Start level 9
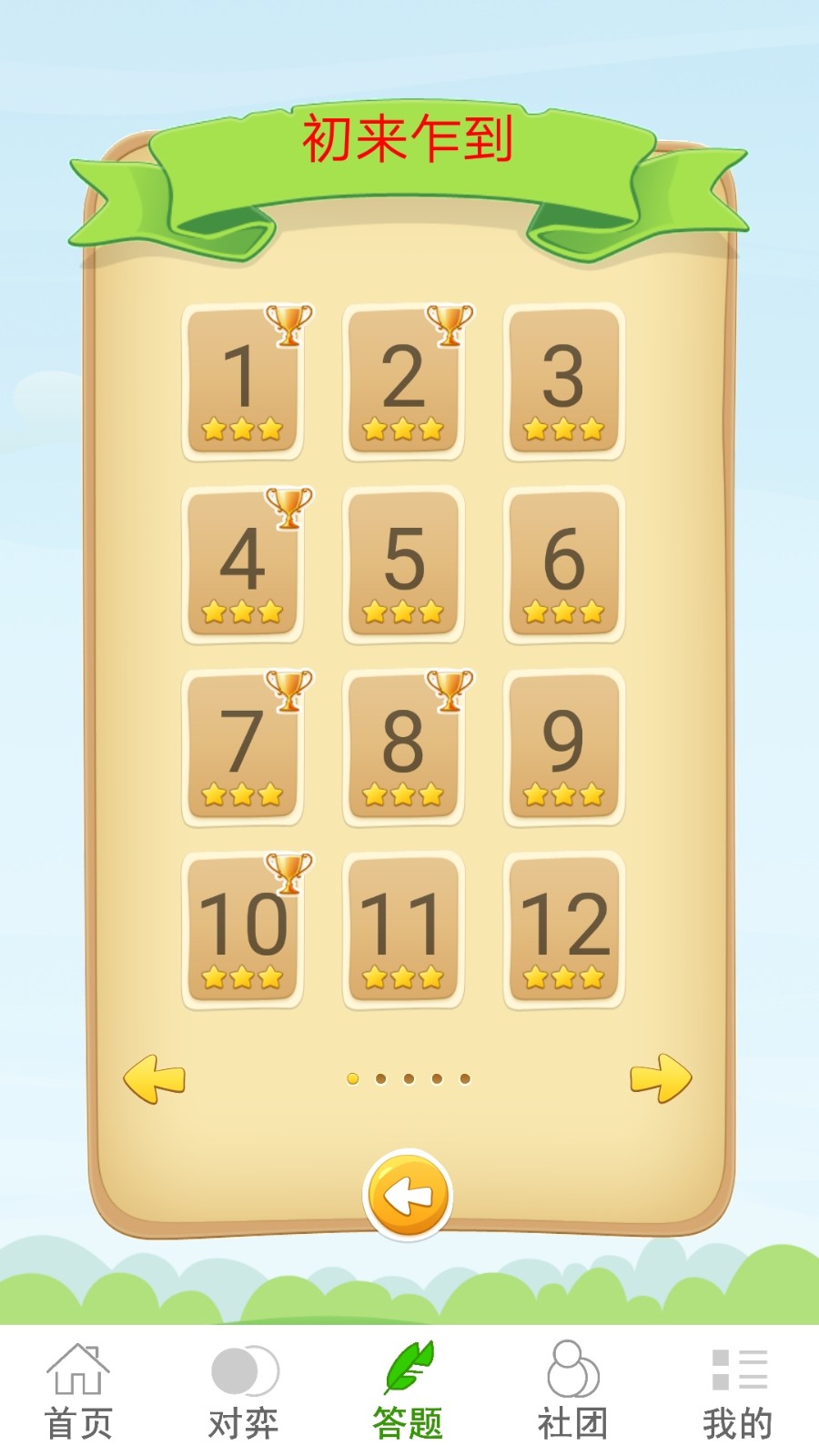This screenshot has width=819, height=1456. pyautogui.click(x=564, y=748)
